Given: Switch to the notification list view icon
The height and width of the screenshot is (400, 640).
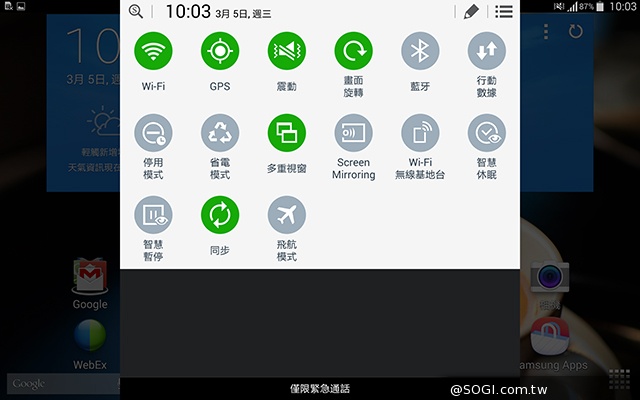Looking at the screenshot, I should point(503,11).
